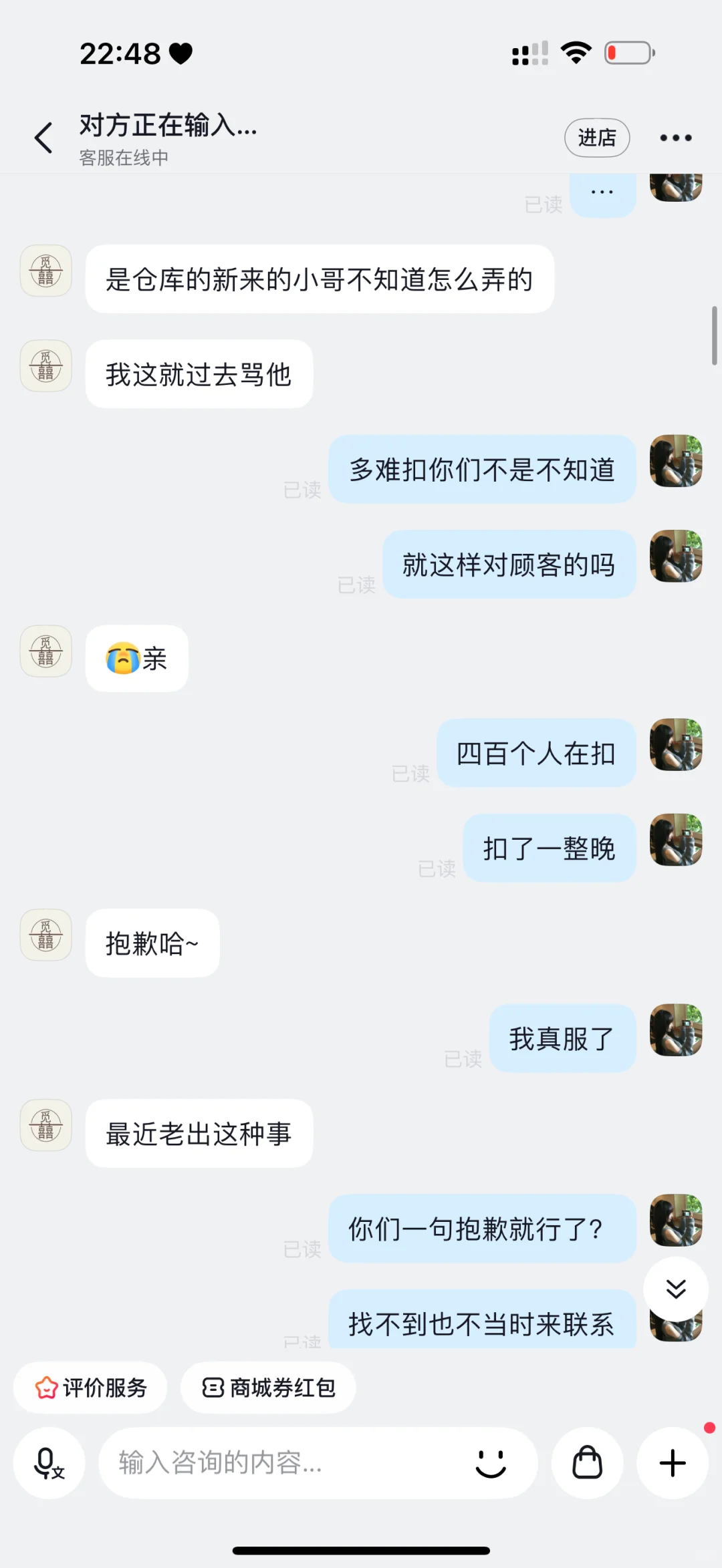Go back from the customer service chat
This screenshot has height=1568, width=722.
[44, 138]
